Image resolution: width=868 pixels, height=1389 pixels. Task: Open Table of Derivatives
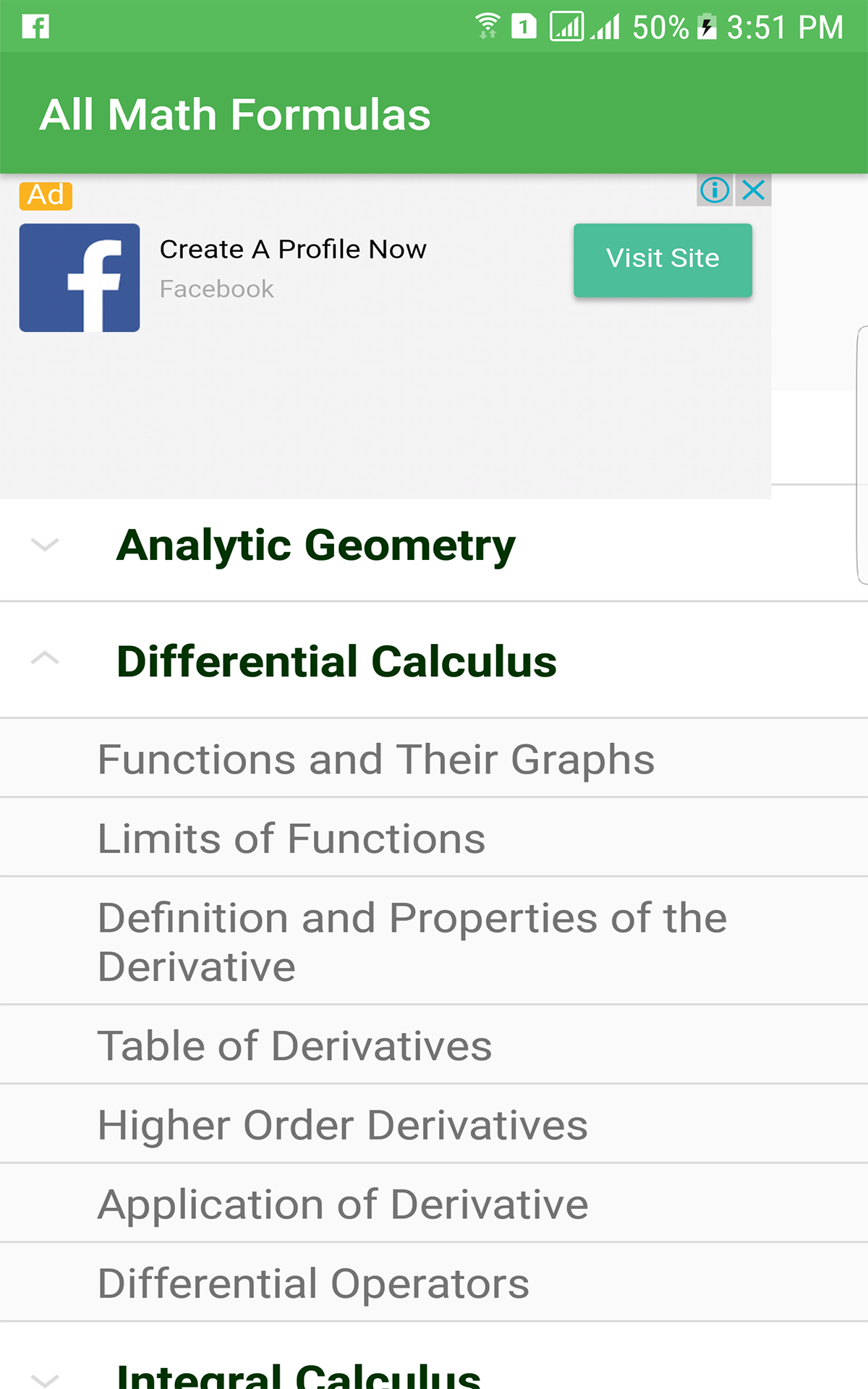point(295,1044)
